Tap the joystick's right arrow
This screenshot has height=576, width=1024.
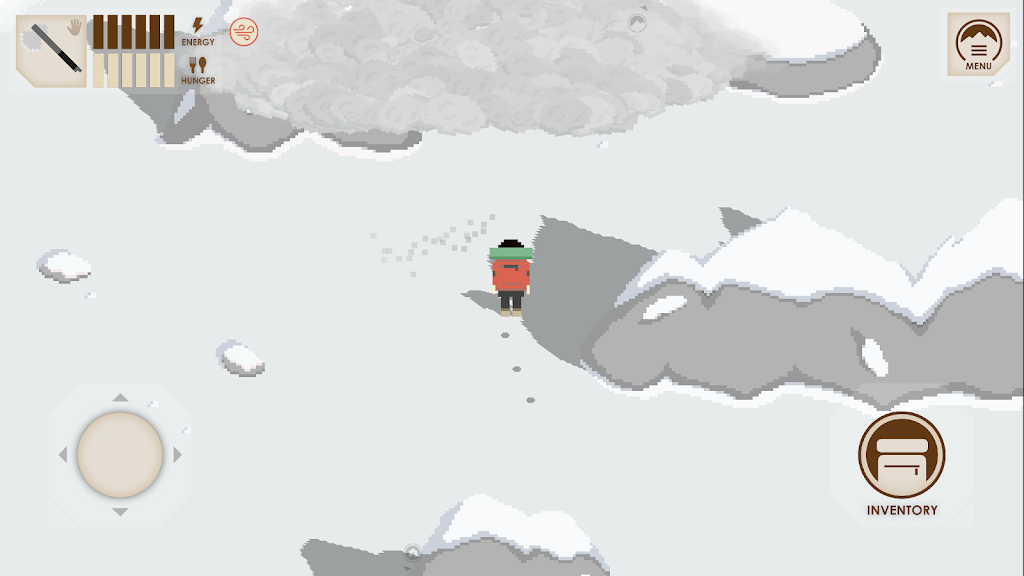(x=178, y=455)
